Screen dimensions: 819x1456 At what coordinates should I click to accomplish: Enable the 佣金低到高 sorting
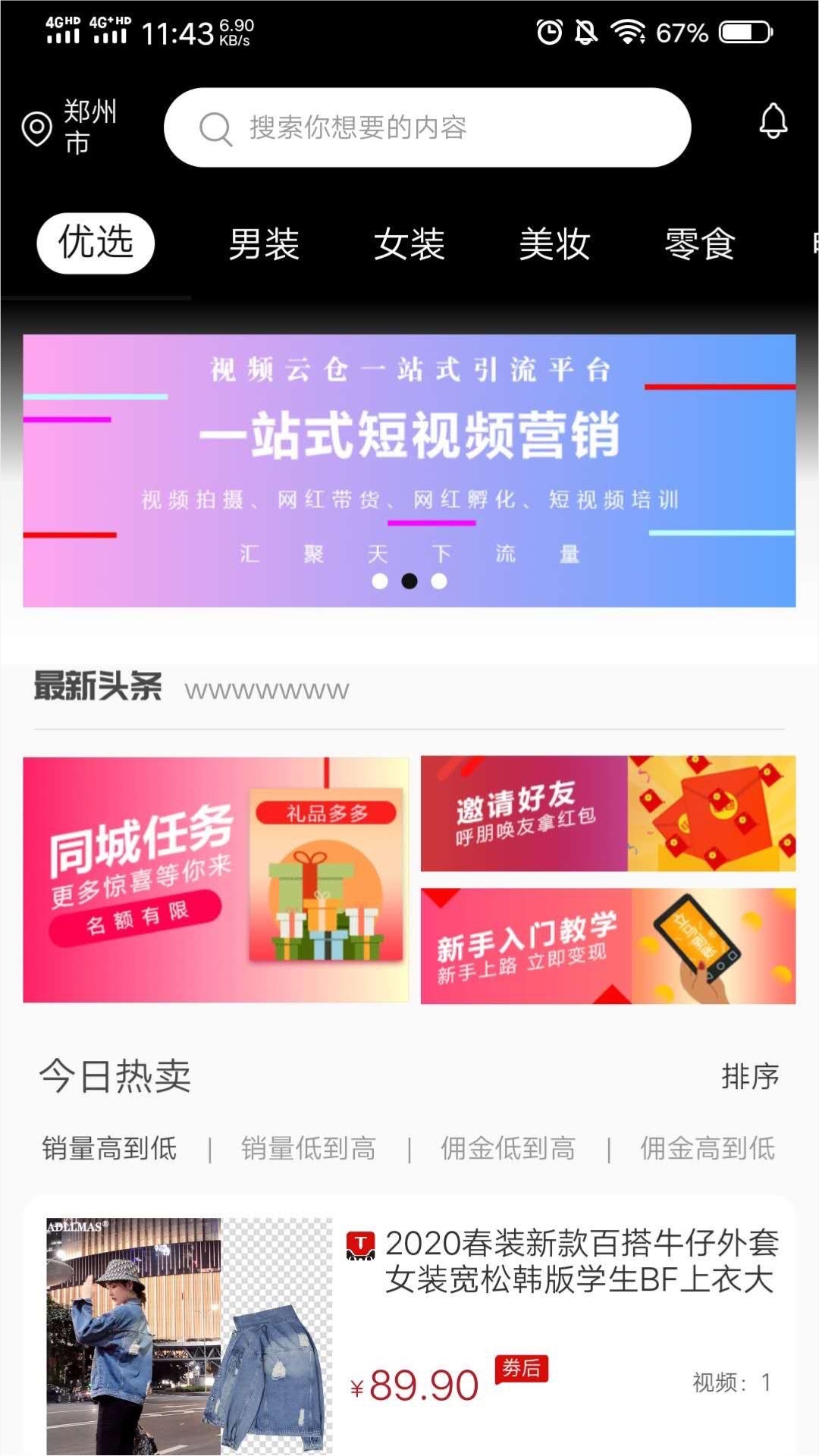click(x=509, y=1149)
